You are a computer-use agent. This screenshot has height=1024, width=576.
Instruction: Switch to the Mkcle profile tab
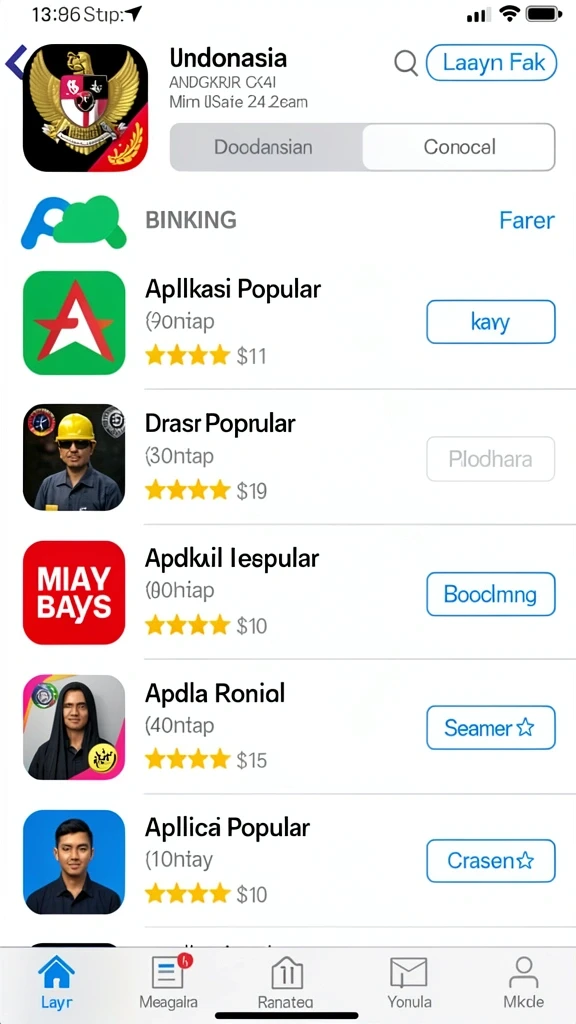click(523, 982)
